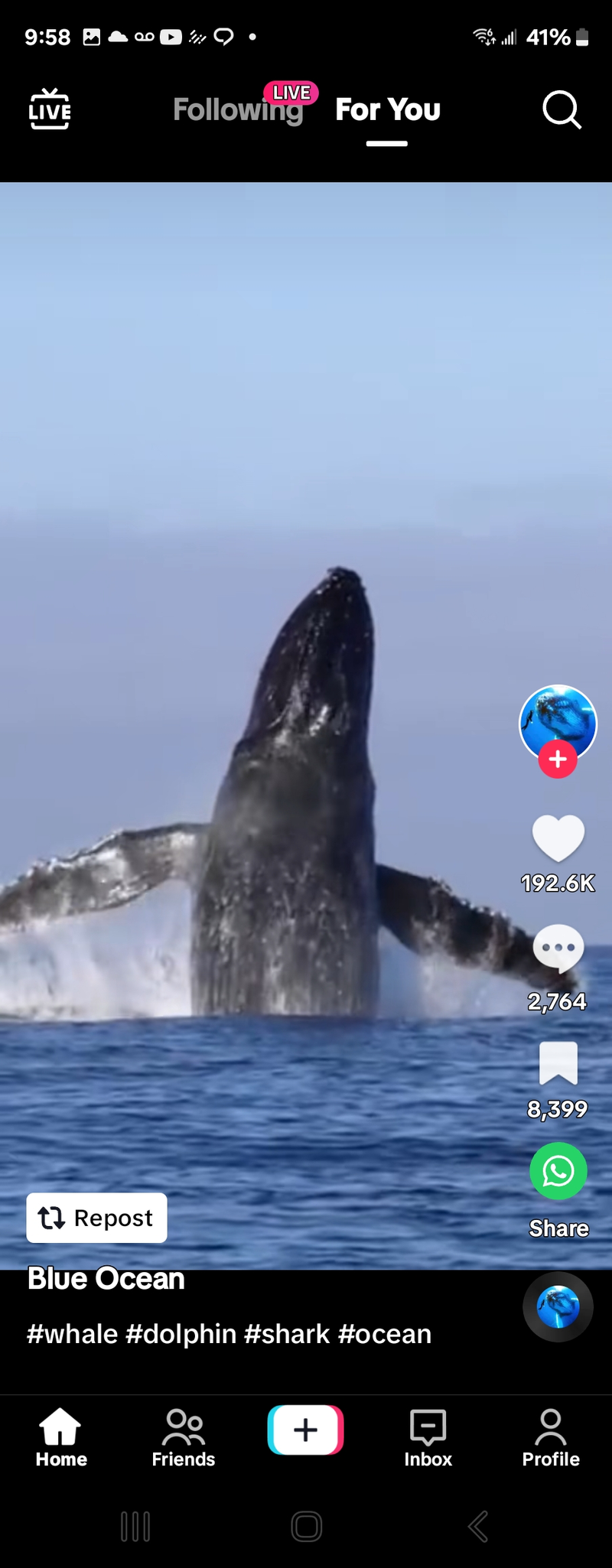Open the Inbox tab
The width and height of the screenshot is (612, 1568).
coord(428,1438)
